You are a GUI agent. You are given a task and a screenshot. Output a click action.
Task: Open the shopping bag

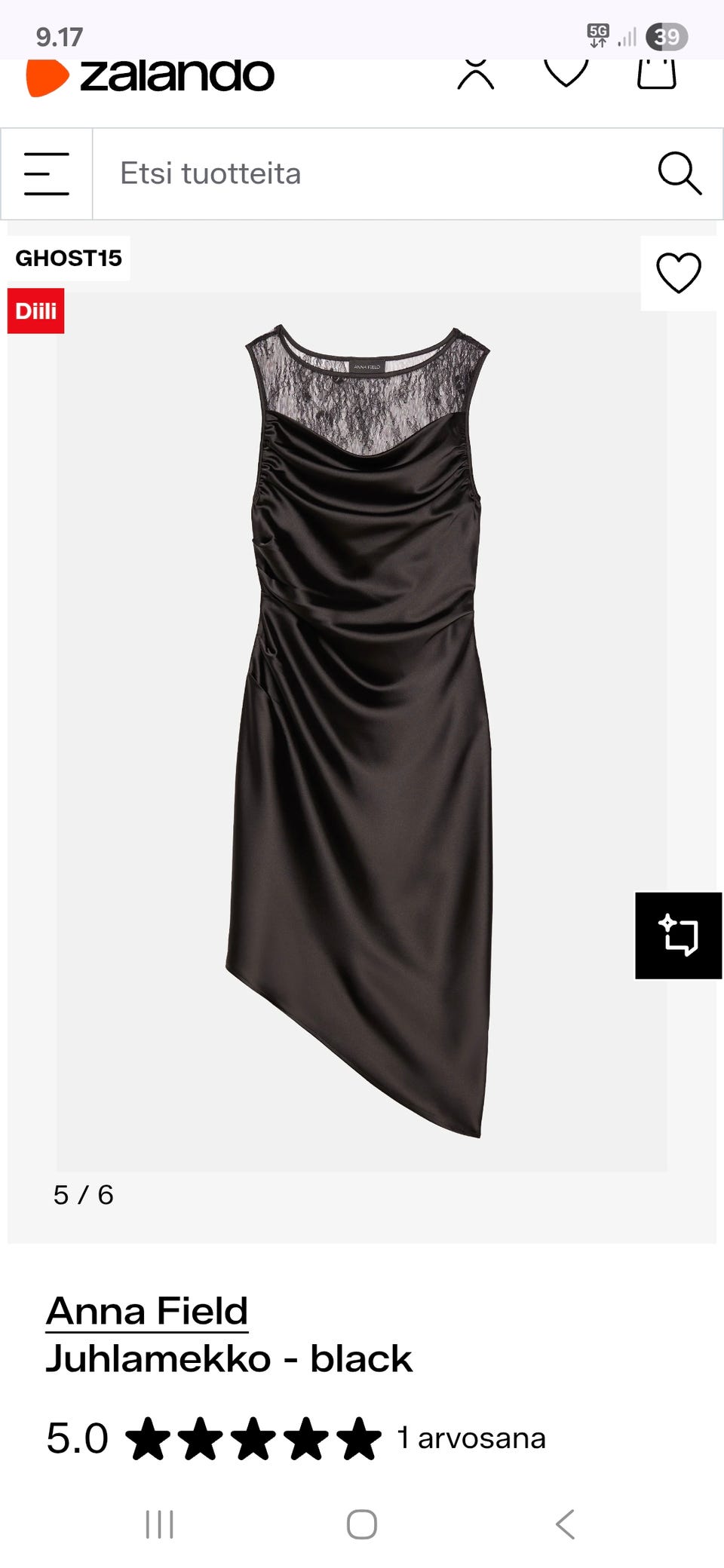point(657,75)
